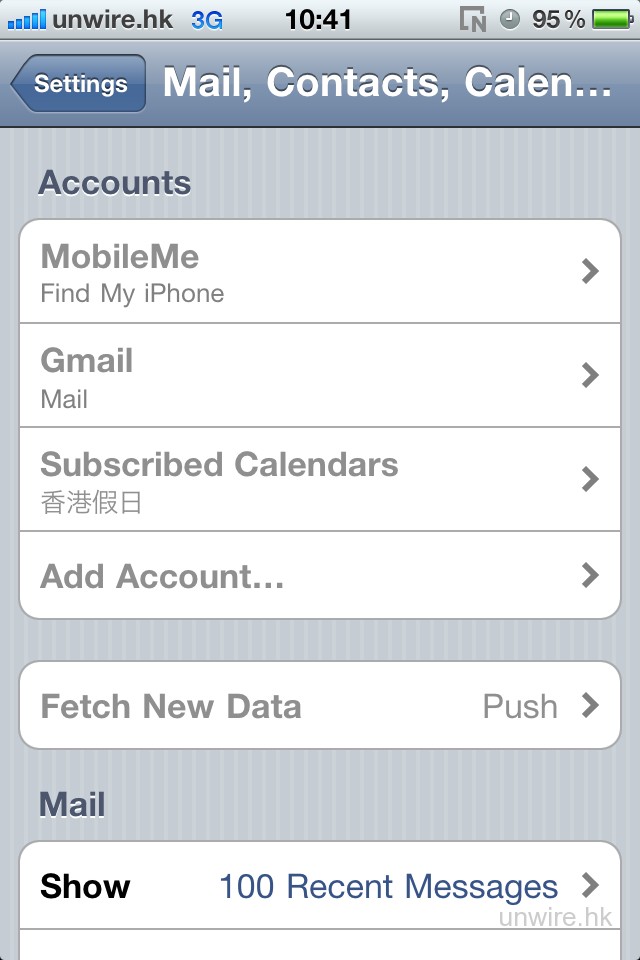
Task: Go back to Settings
Action: click(80, 84)
